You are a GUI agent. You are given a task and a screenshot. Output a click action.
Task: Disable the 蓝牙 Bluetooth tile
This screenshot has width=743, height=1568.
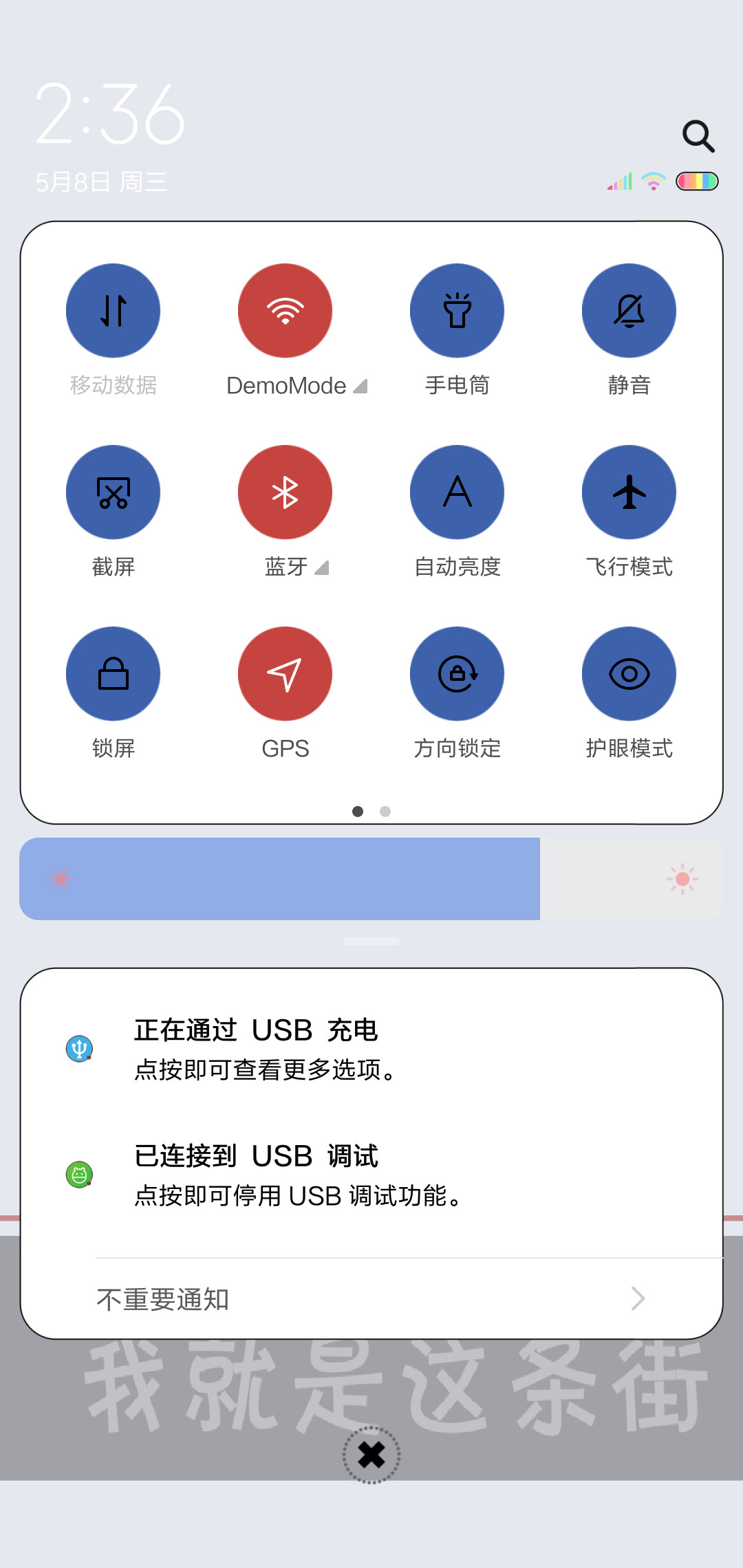click(285, 492)
